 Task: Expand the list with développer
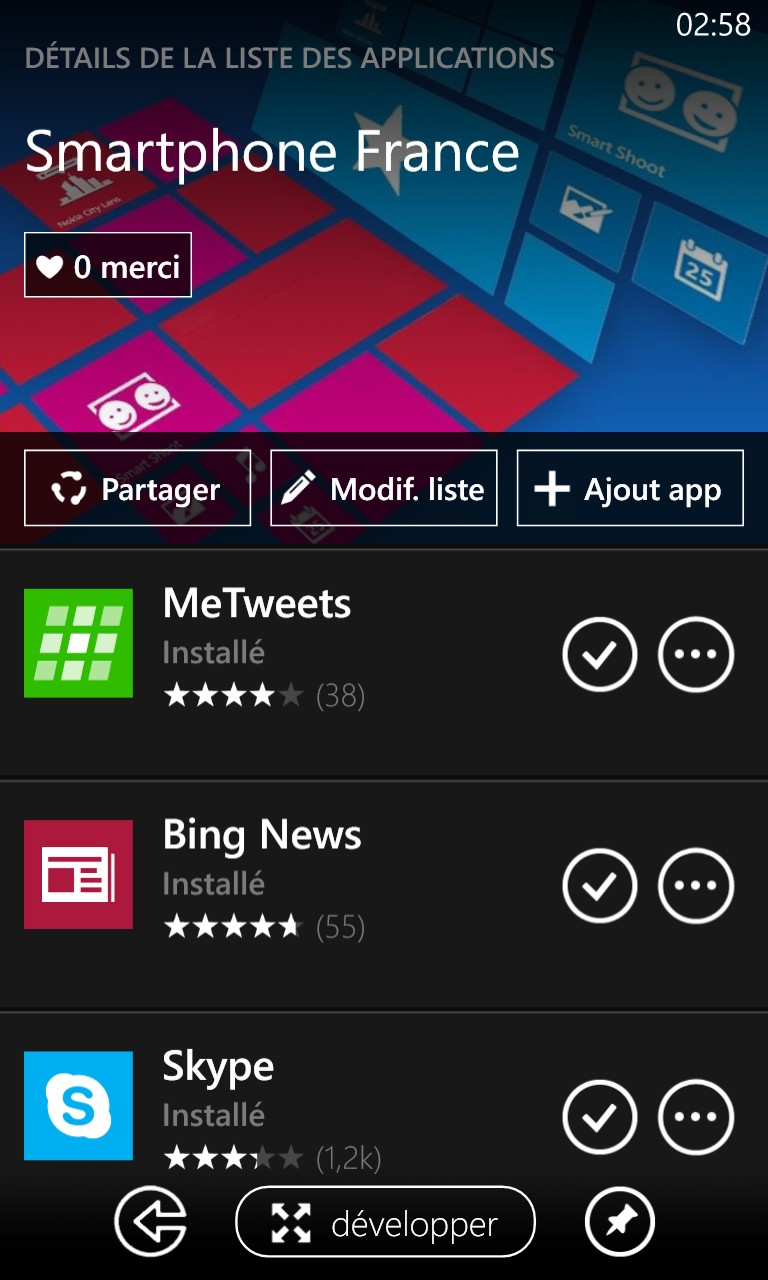coord(385,1222)
